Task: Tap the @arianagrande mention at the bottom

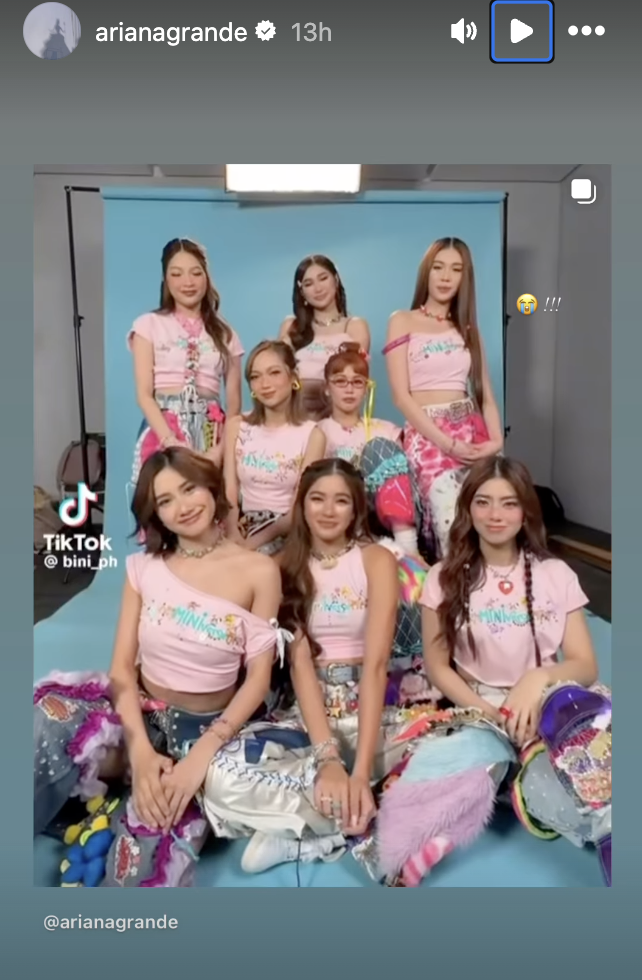Action: [x=110, y=922]
